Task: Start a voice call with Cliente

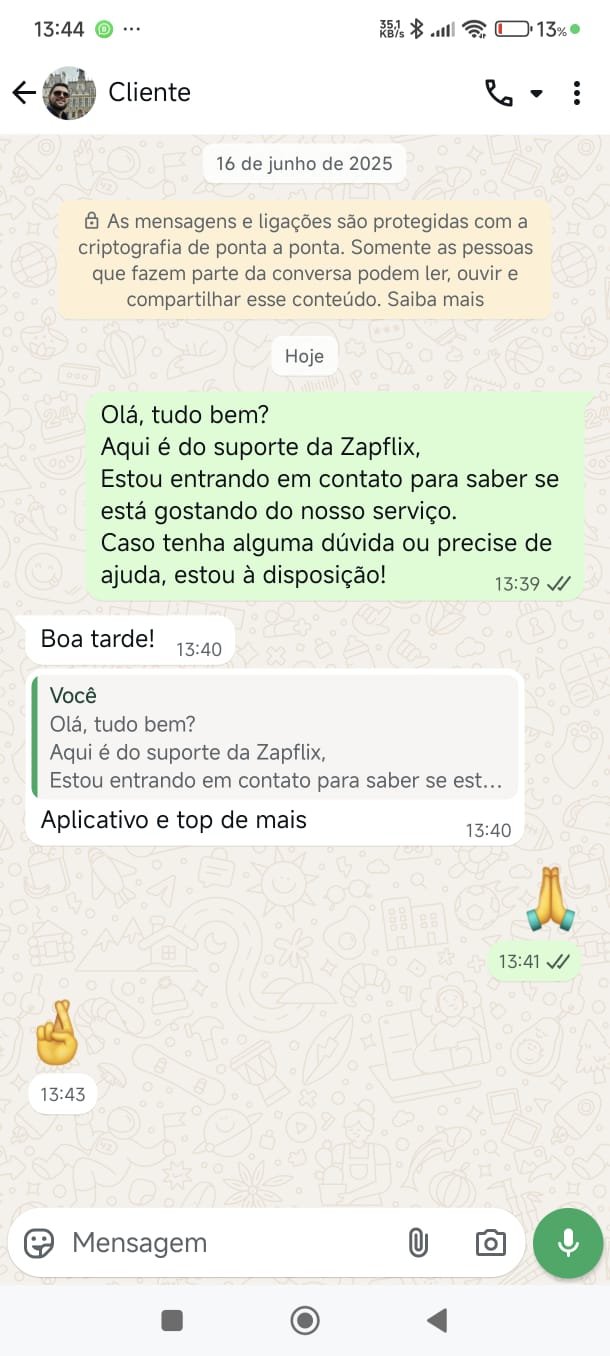Action: click(x=498, y=93)
